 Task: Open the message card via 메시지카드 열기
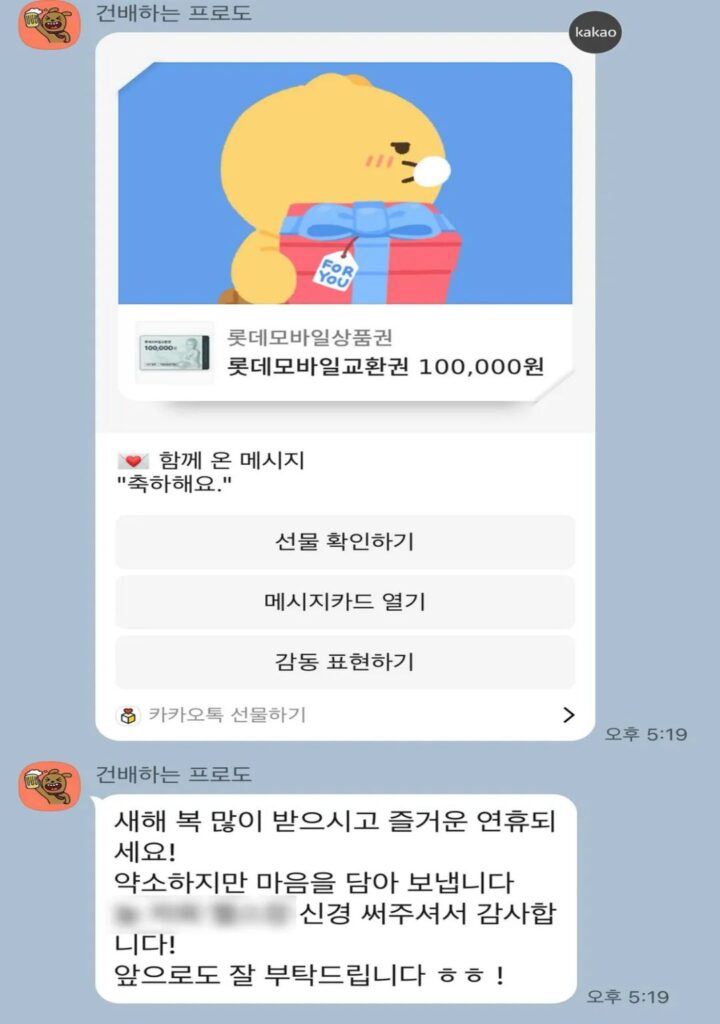click(345, 602)
